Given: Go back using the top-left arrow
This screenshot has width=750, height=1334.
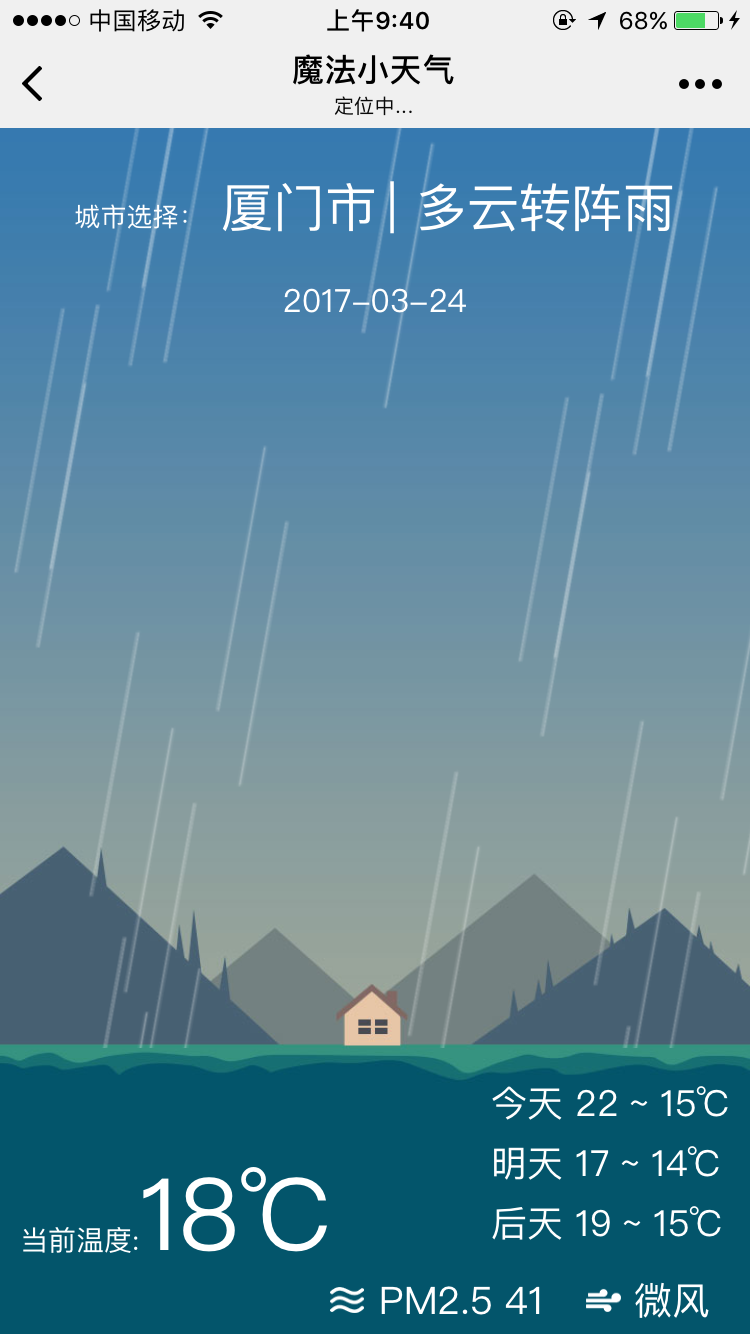Looking at the screenshot, I should [33, 84].
